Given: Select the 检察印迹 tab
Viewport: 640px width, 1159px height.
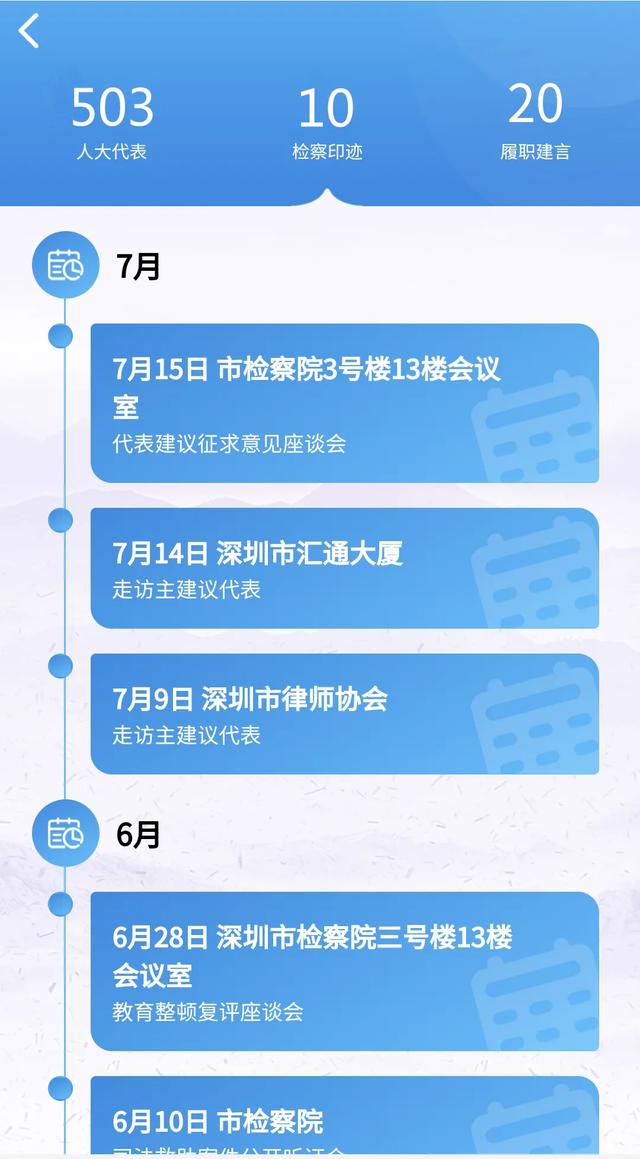Looking at the screenshot, I should [x=327, y=124].
